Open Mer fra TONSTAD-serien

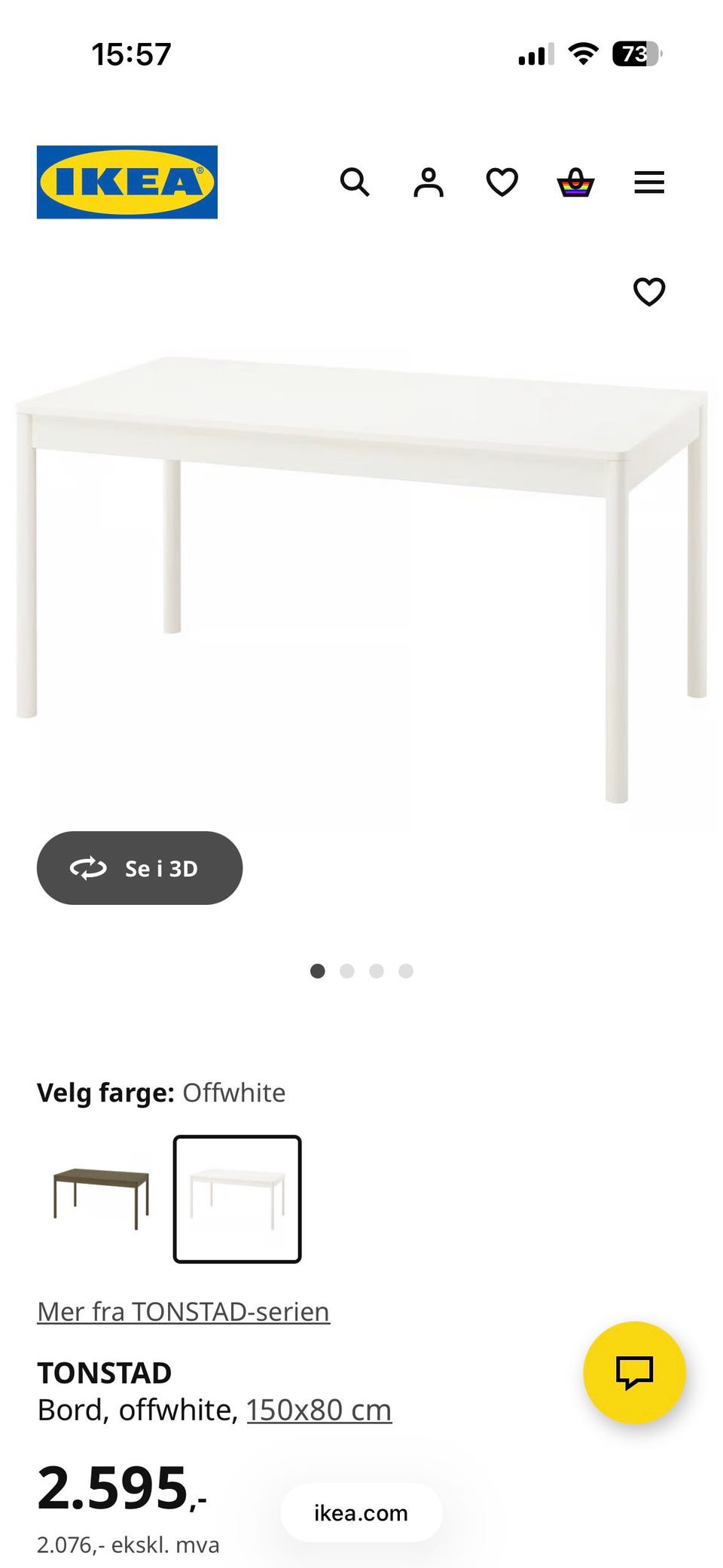(183, 1311)
